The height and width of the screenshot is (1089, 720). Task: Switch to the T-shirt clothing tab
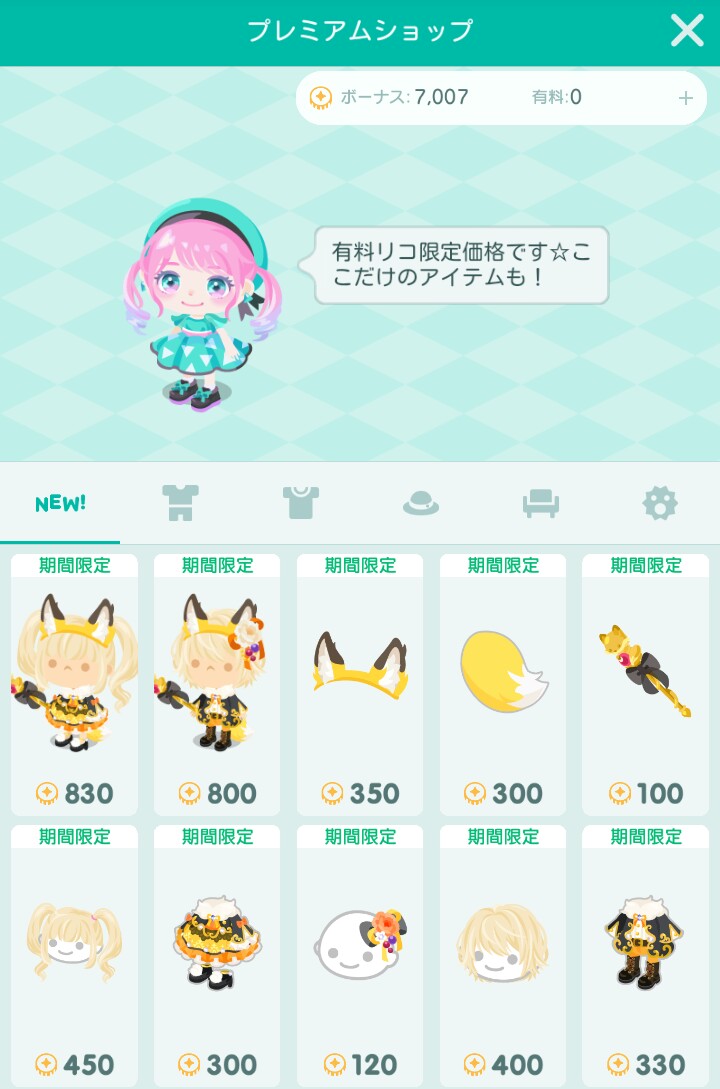coord(301,504)
